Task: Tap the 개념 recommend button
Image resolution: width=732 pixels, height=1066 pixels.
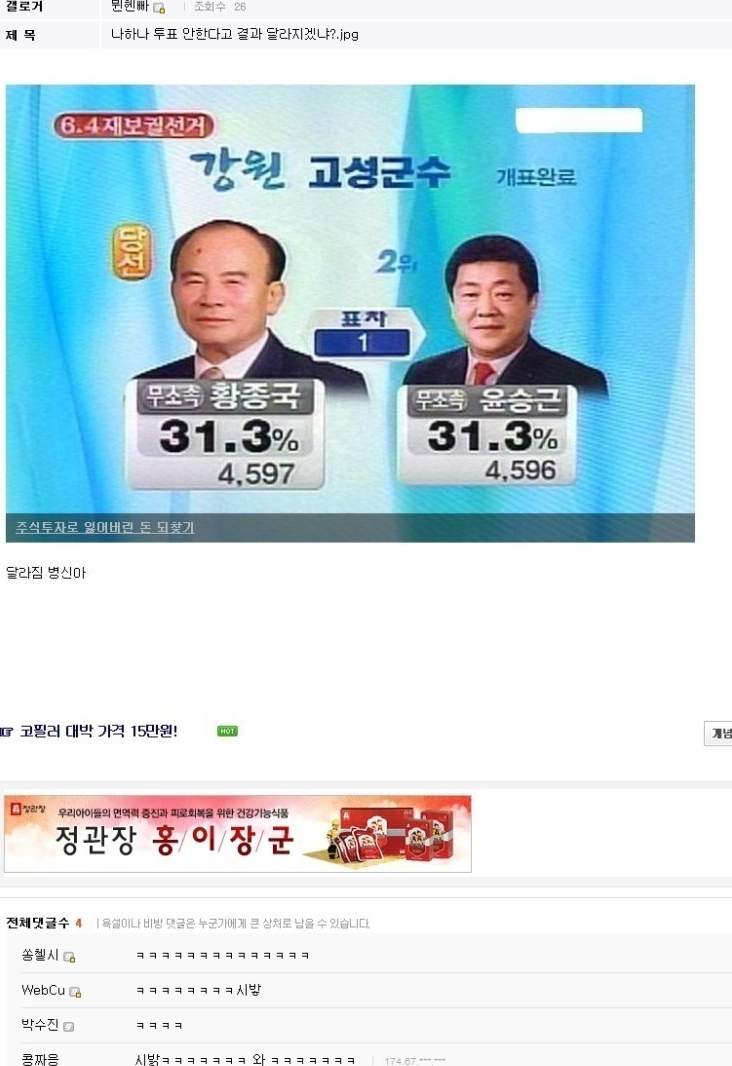Action: pyautogui.click(x=719, y=733)
